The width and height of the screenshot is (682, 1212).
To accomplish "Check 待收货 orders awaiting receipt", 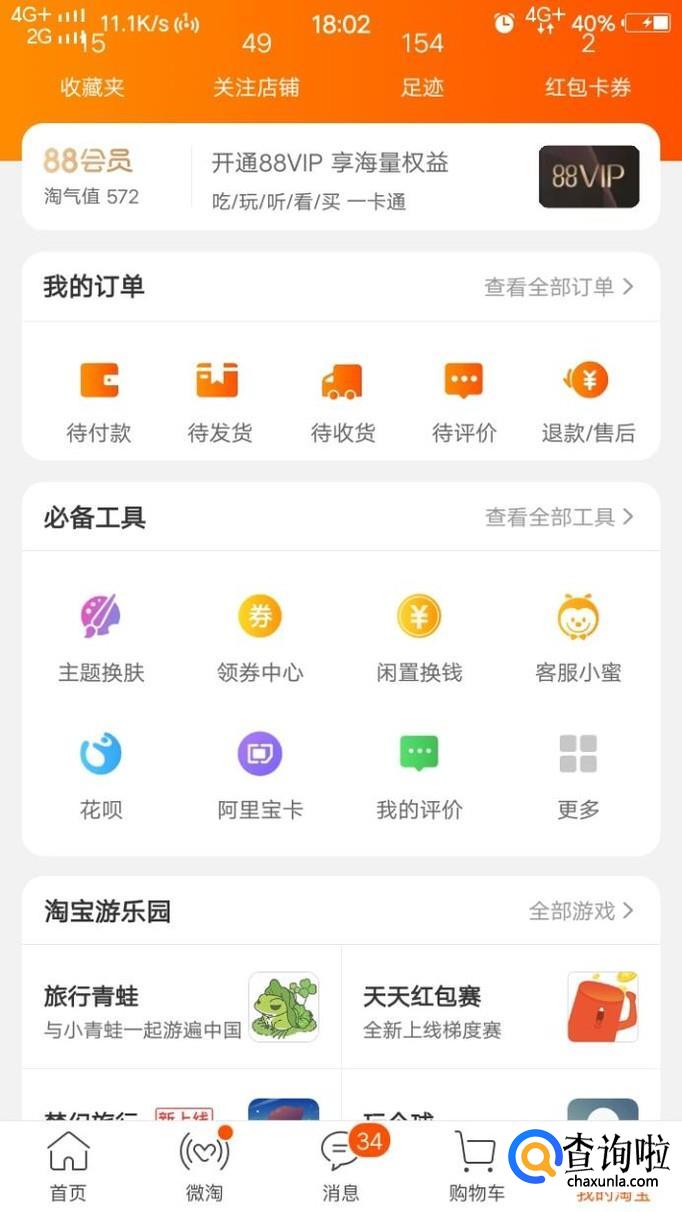I will tap(342, 400).
